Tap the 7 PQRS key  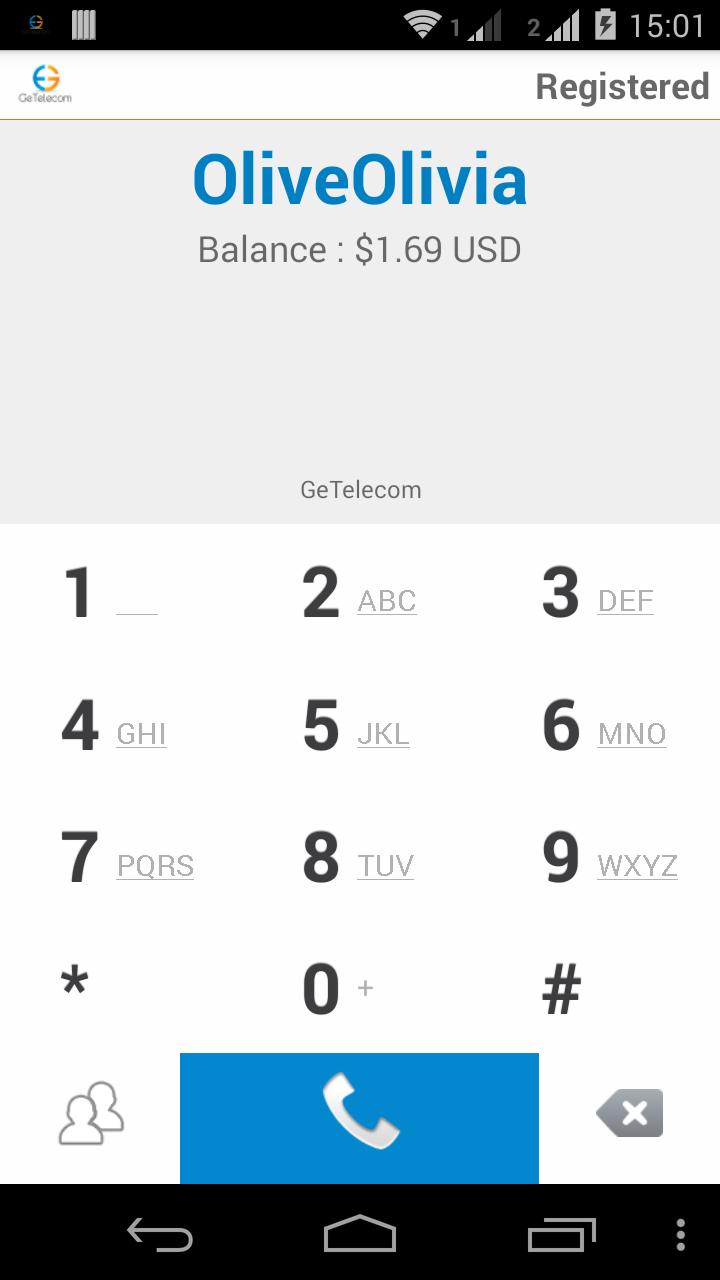[126, 858]
